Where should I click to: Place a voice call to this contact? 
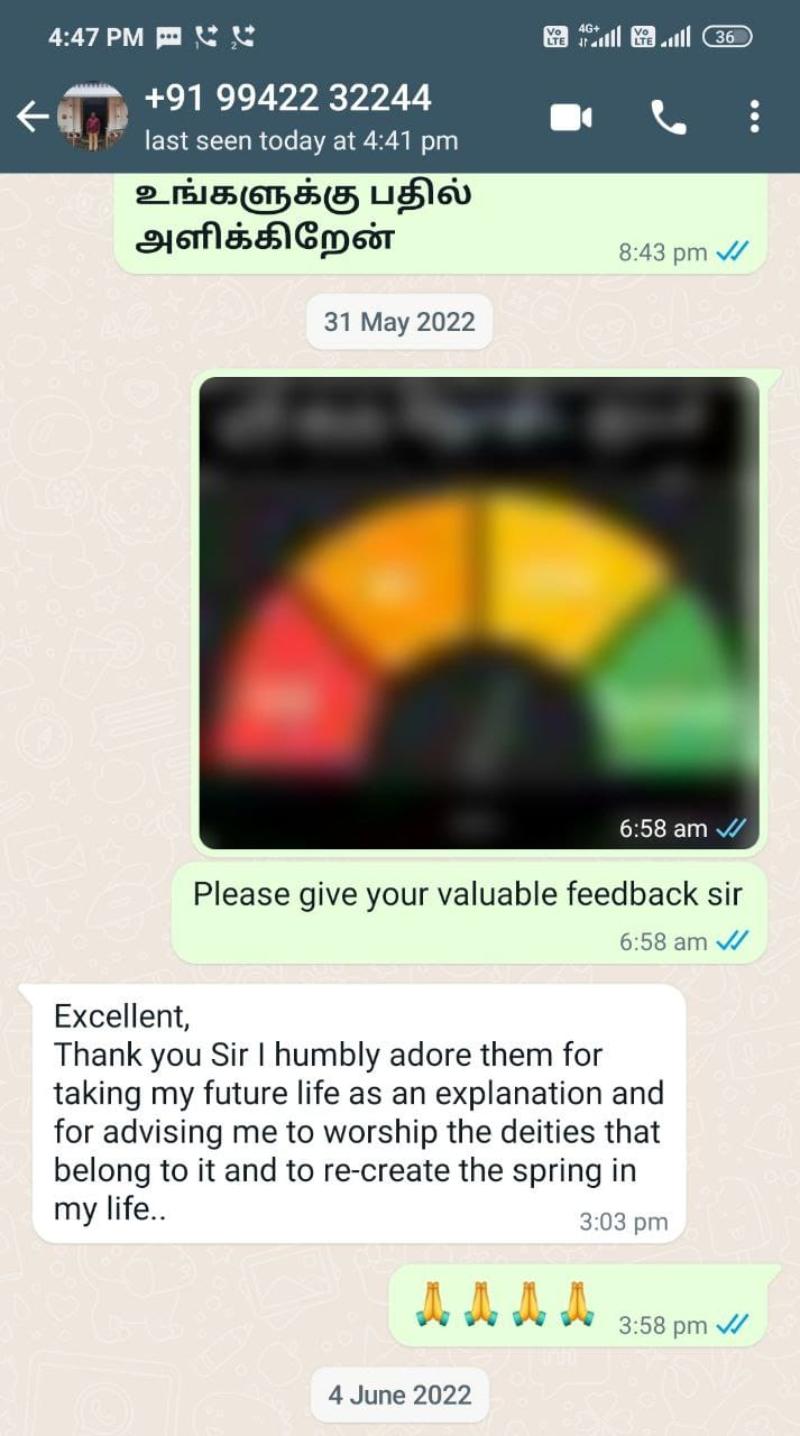(x=668, y=117)
